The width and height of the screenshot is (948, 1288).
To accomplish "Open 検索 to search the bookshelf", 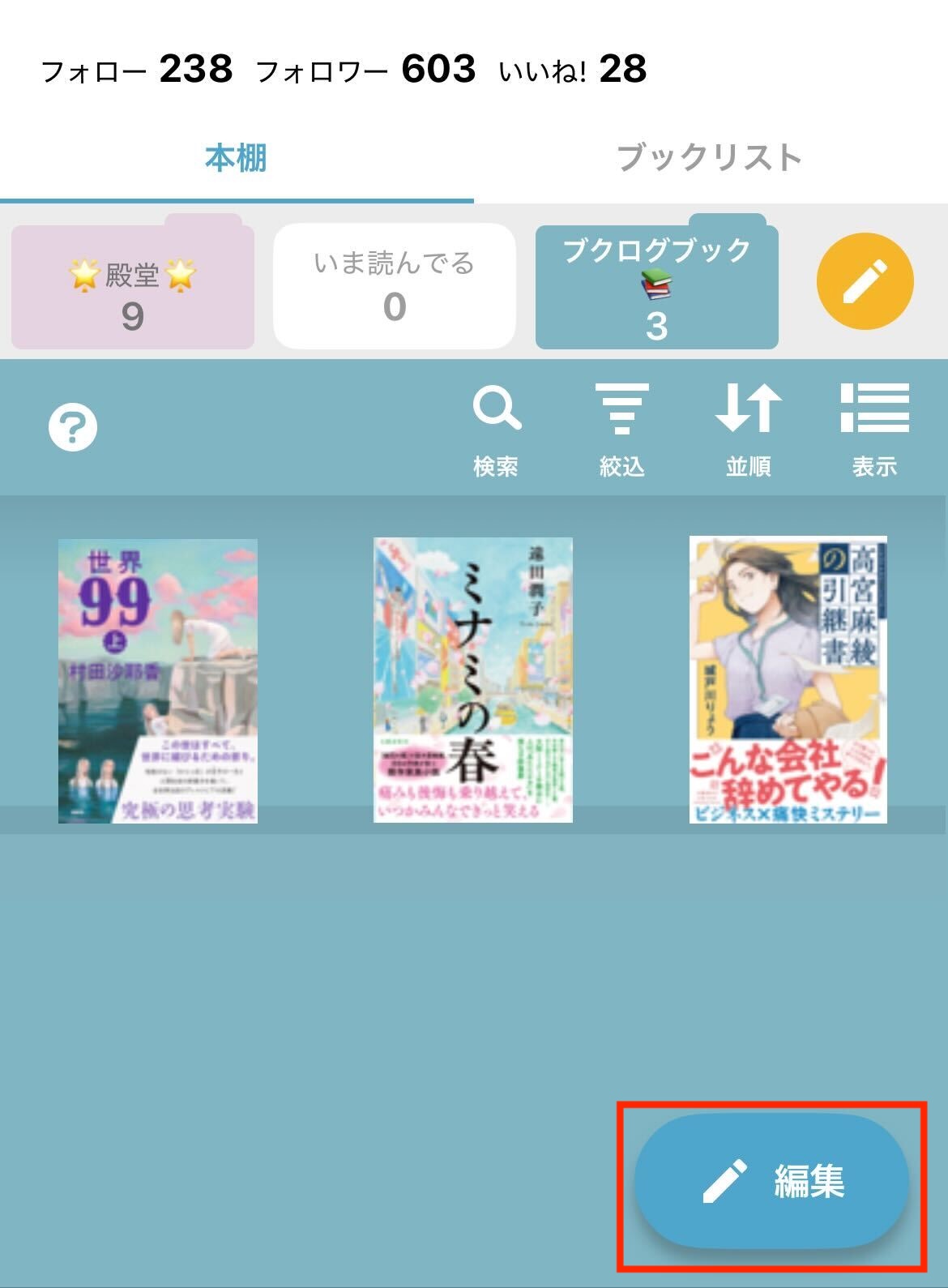I will click(x=496, y=430).
